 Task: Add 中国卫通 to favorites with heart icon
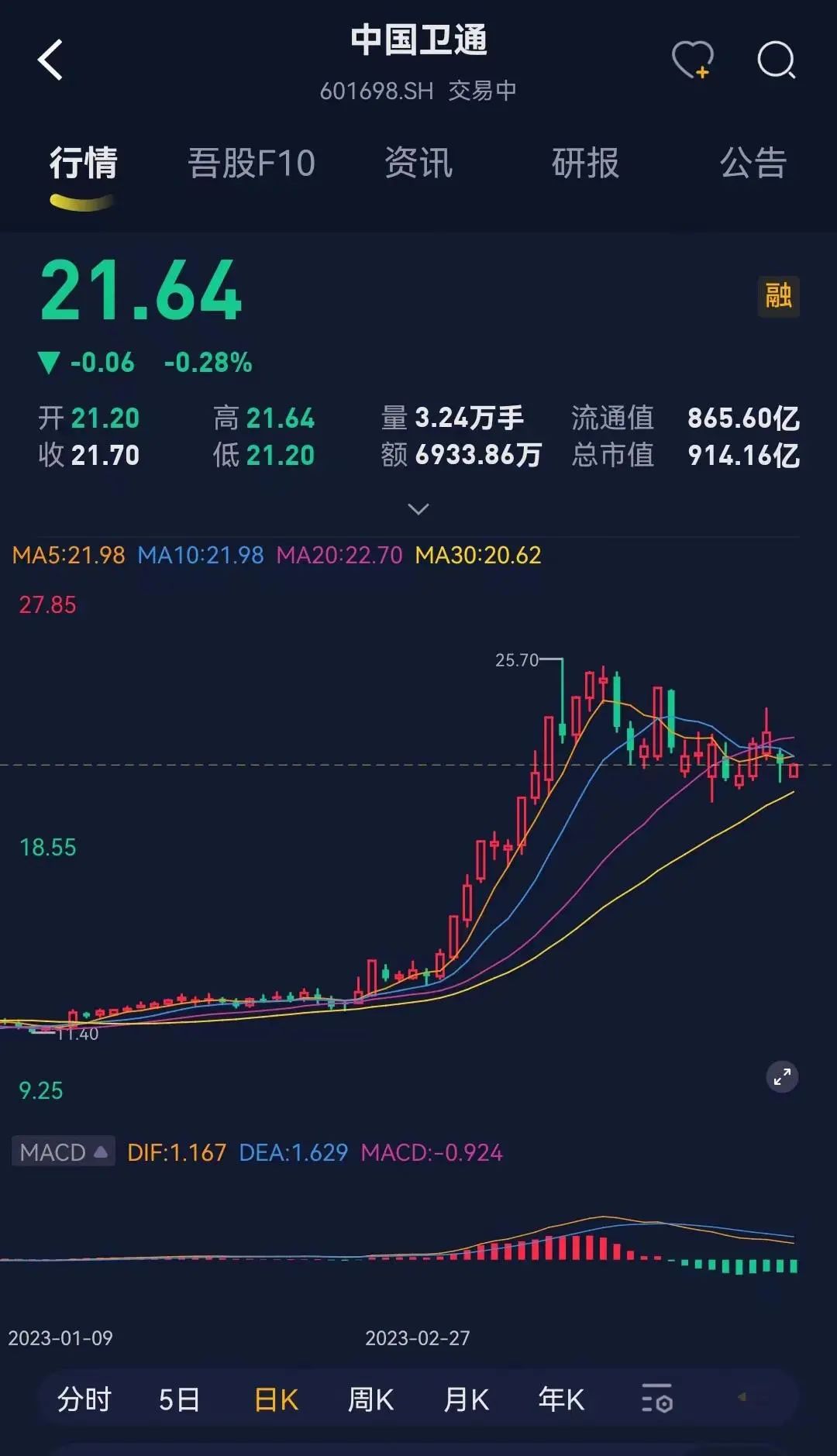point(692,60)
